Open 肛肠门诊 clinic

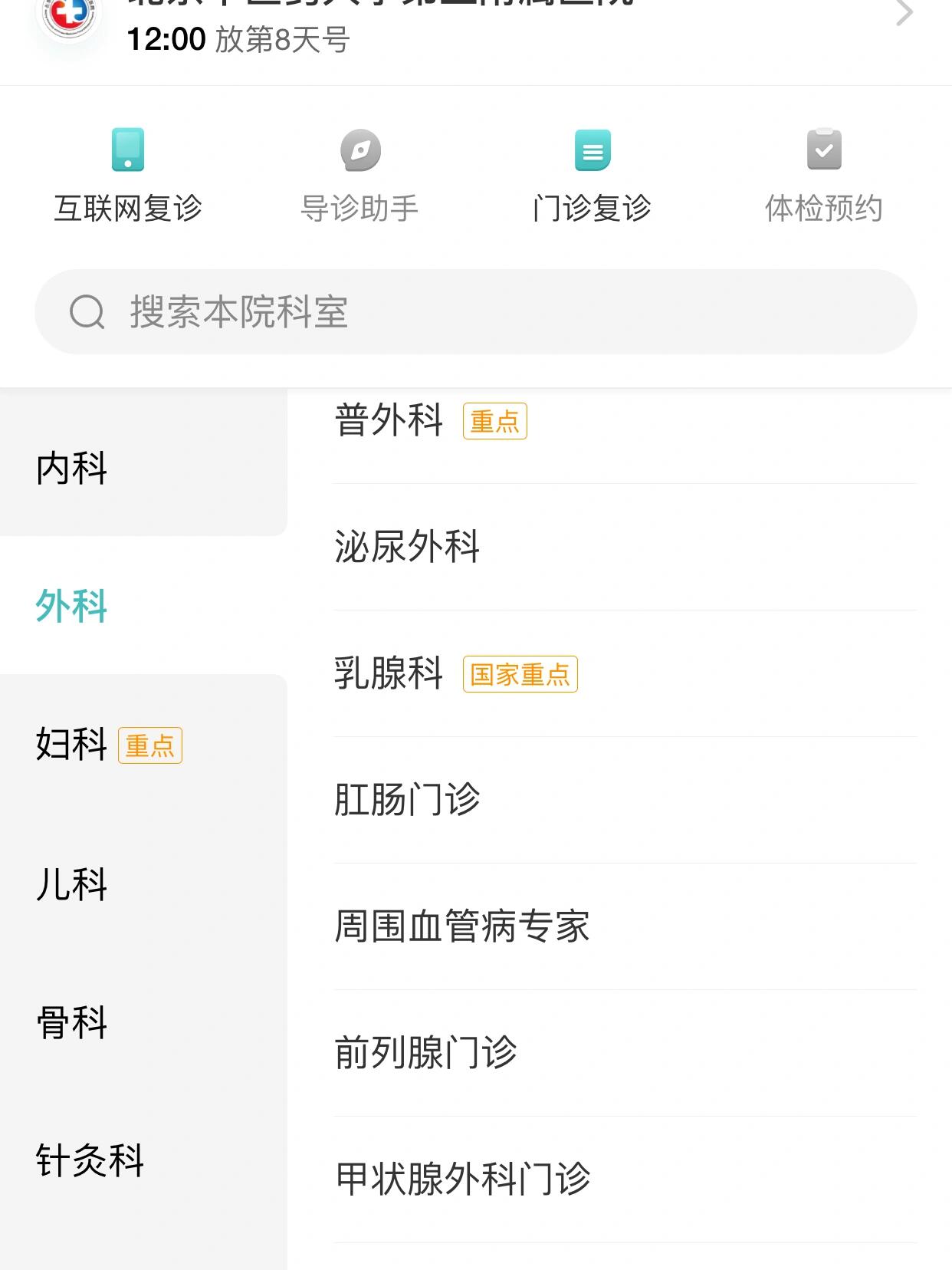coord(407,800)
